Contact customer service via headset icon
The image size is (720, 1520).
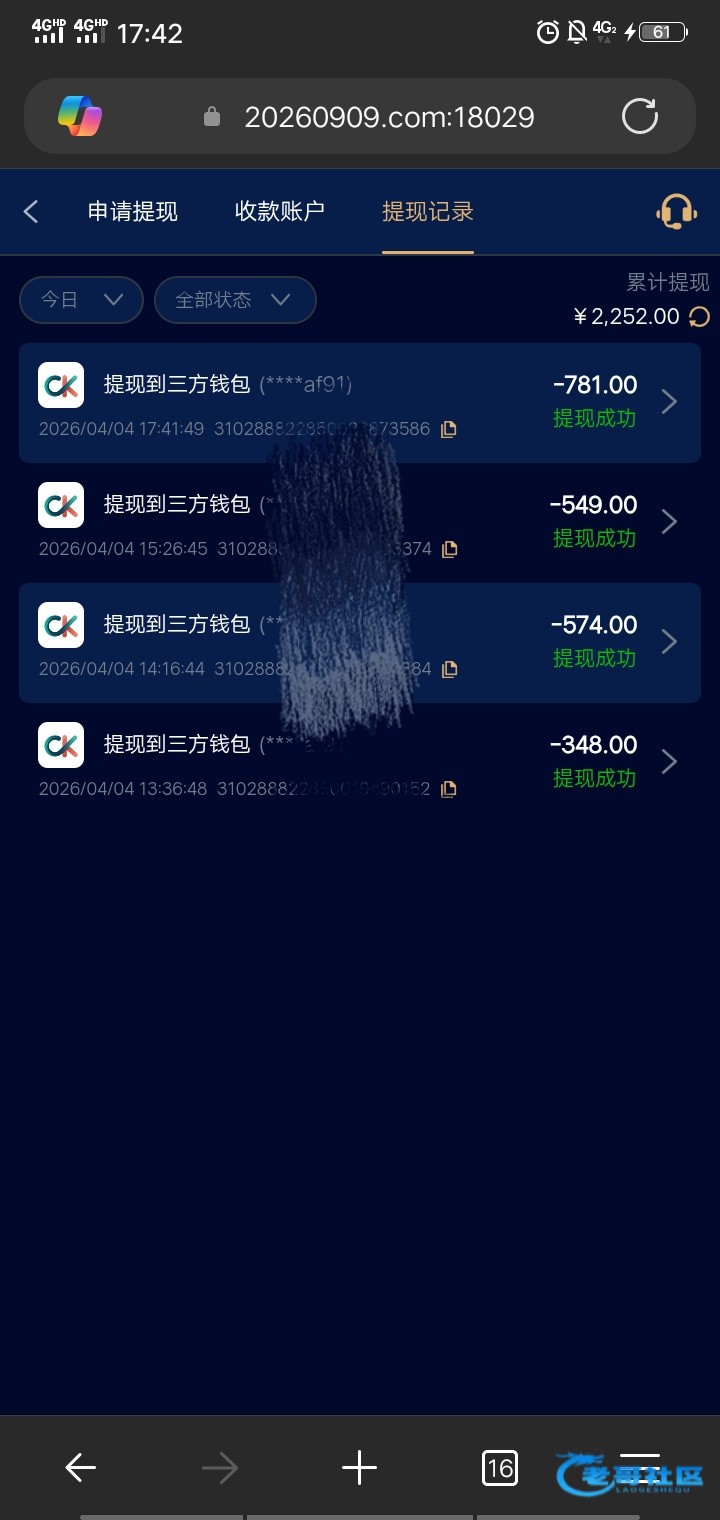click(x=676, y=212)
